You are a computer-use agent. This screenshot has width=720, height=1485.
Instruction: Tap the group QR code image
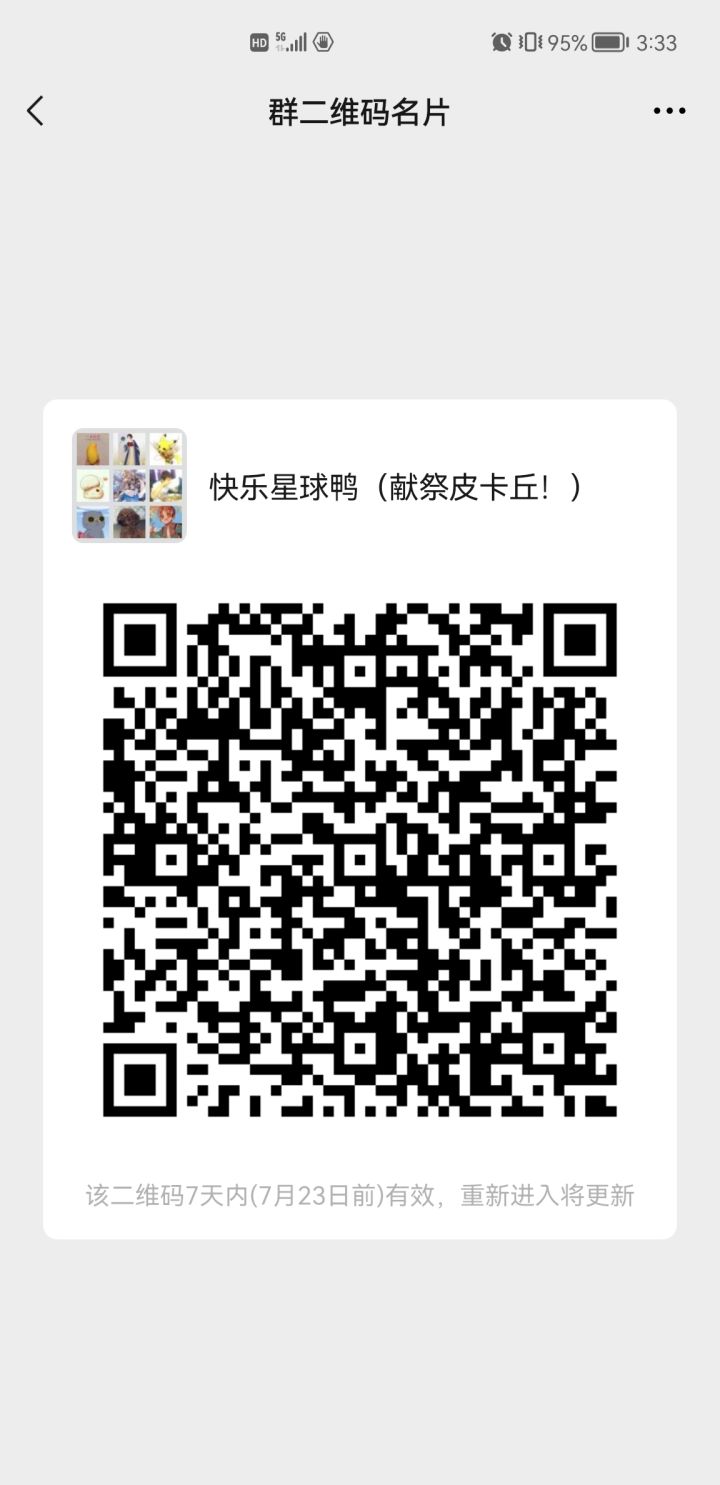point(360,862)
